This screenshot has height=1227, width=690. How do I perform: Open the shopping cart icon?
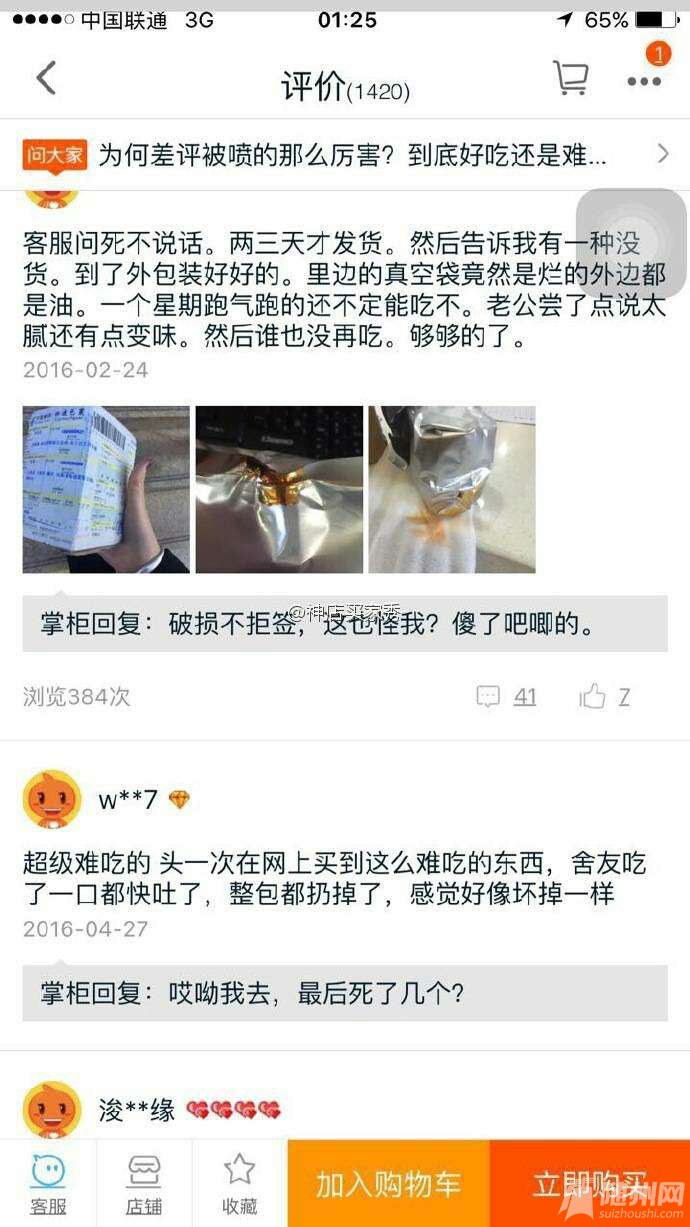click(x=570, y=79)
